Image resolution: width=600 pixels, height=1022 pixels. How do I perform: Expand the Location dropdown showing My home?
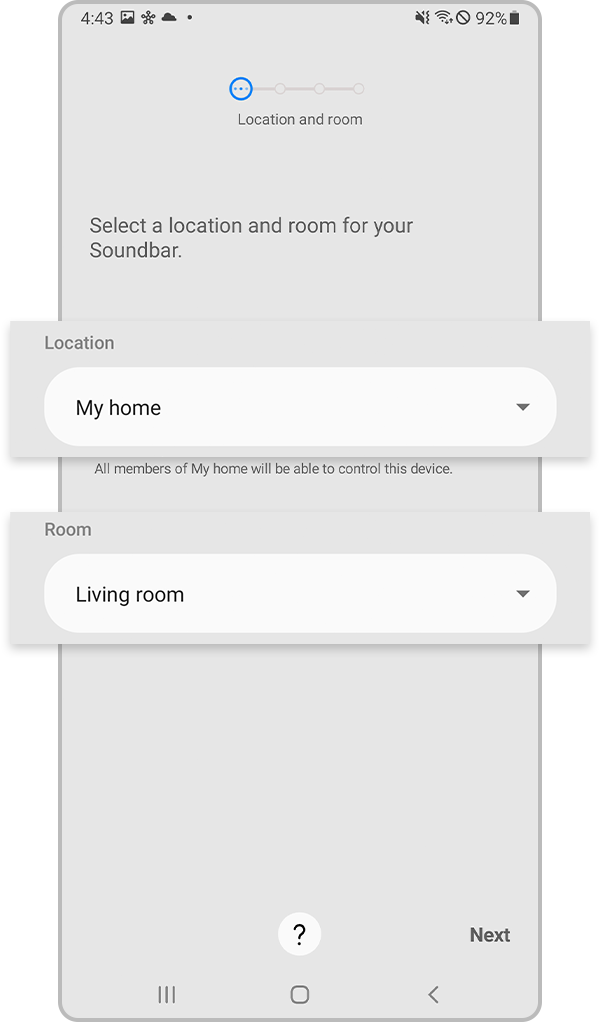pyautogui.click(x=300, y=407)
